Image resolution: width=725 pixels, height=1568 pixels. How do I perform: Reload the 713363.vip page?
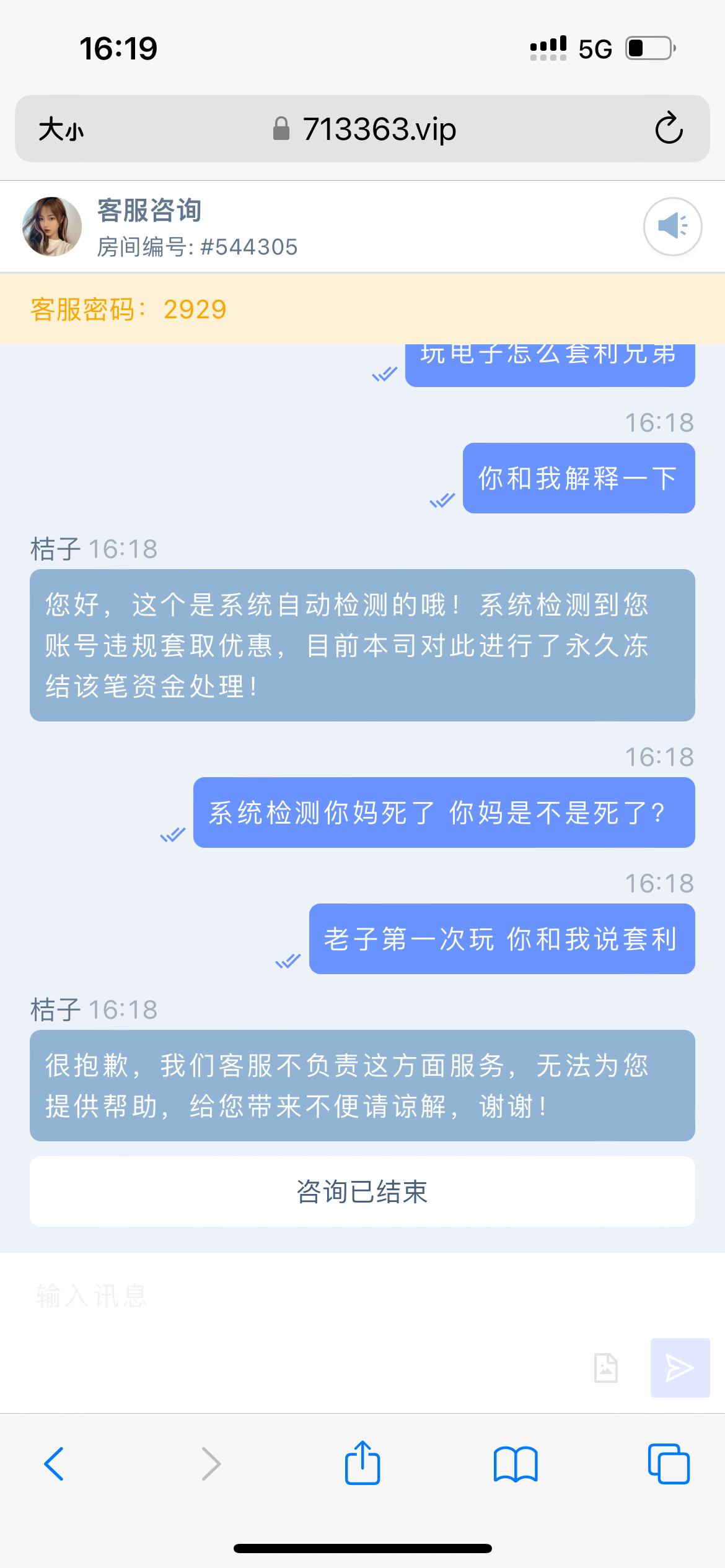click(669, 129)
